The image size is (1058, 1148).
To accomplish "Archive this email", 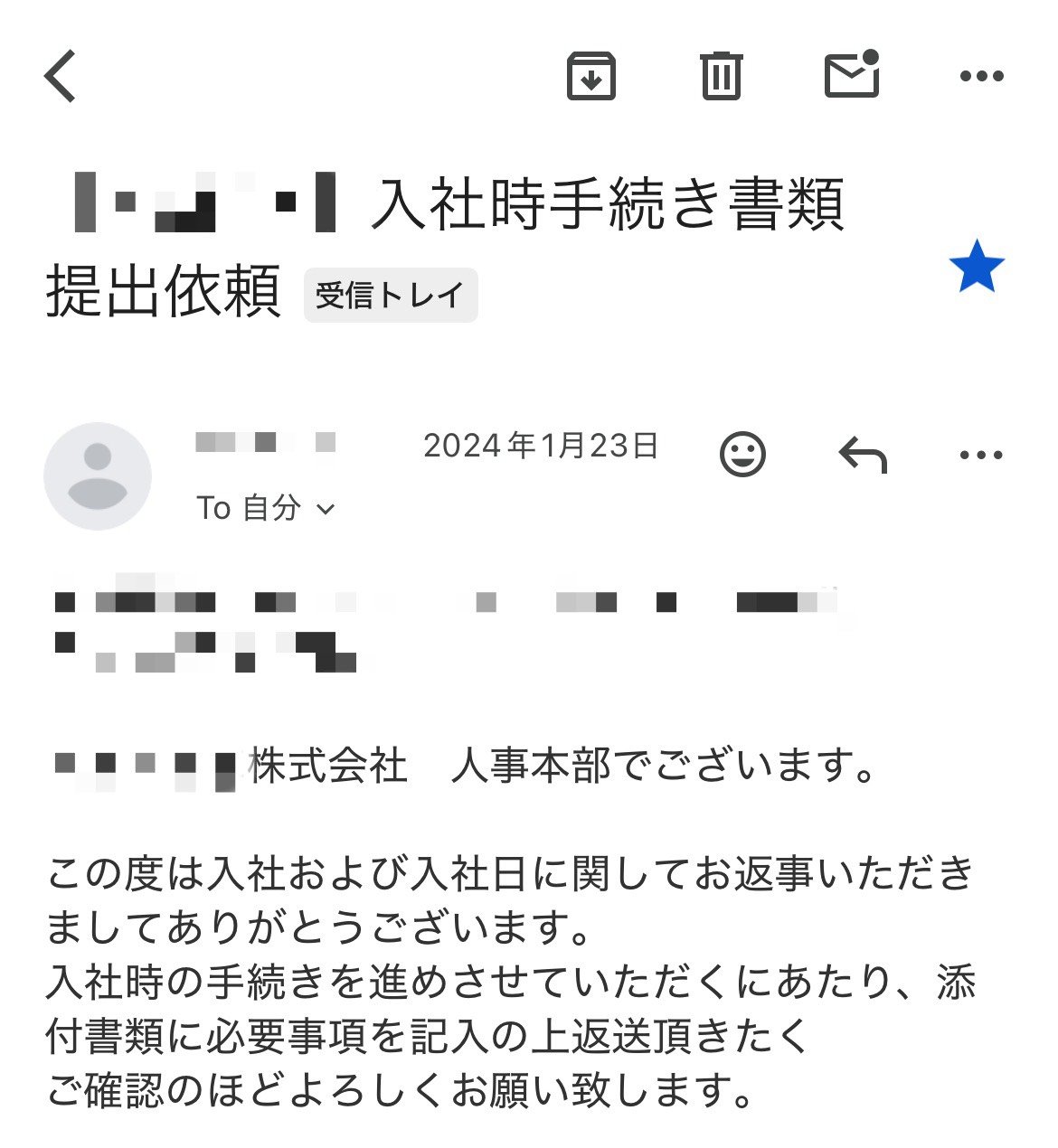I will click(592, 76).
